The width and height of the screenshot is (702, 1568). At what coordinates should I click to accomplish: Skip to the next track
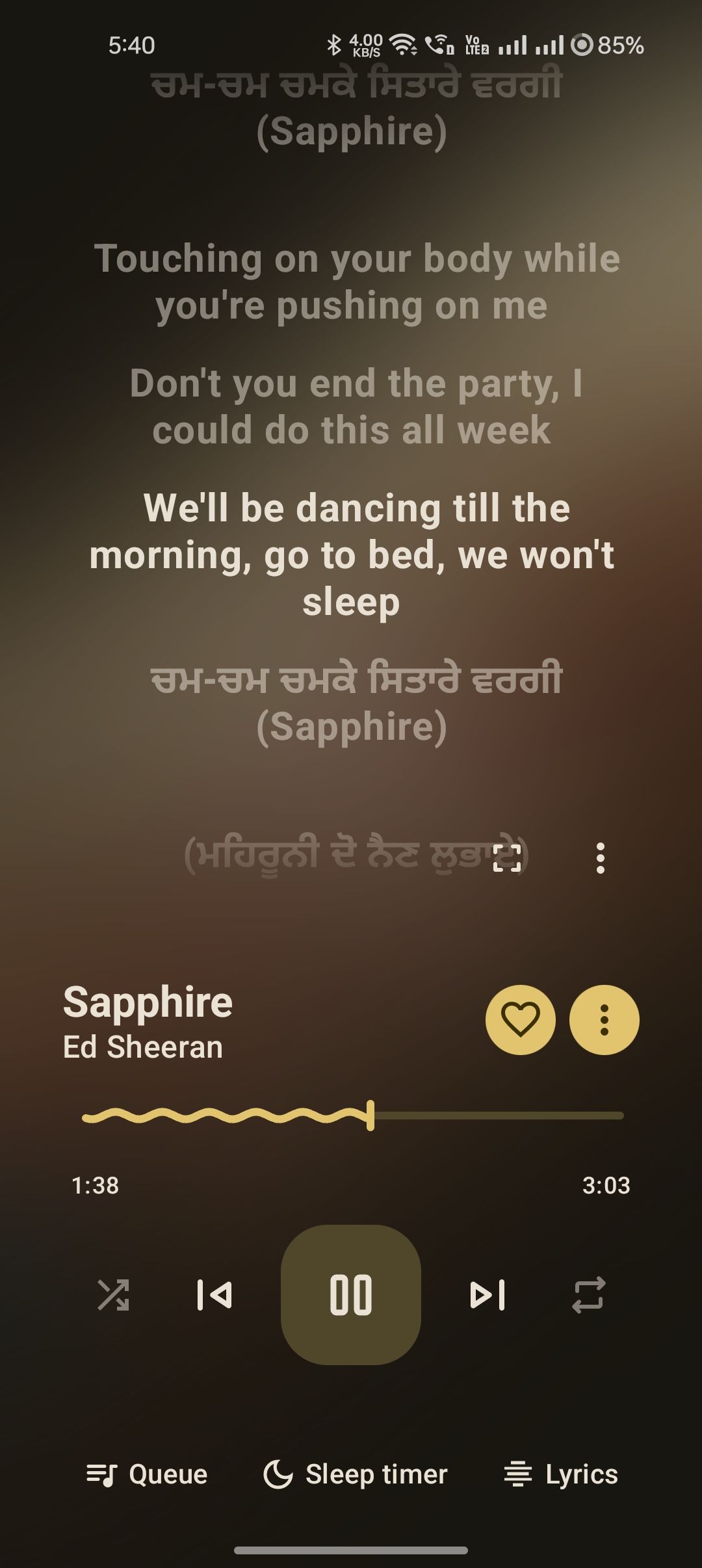tap(487, 1294)
